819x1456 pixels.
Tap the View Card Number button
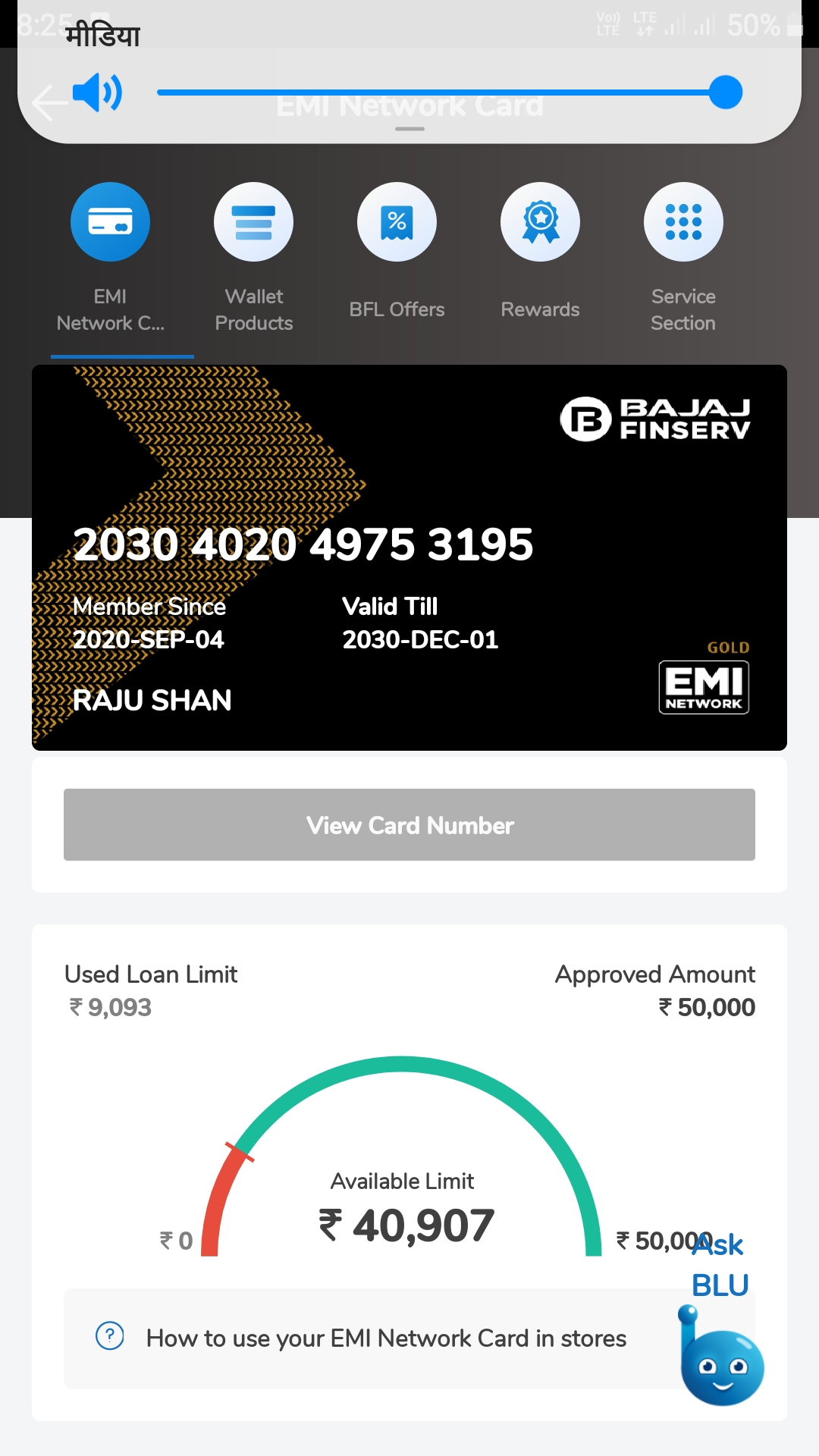tap(409, 825)
